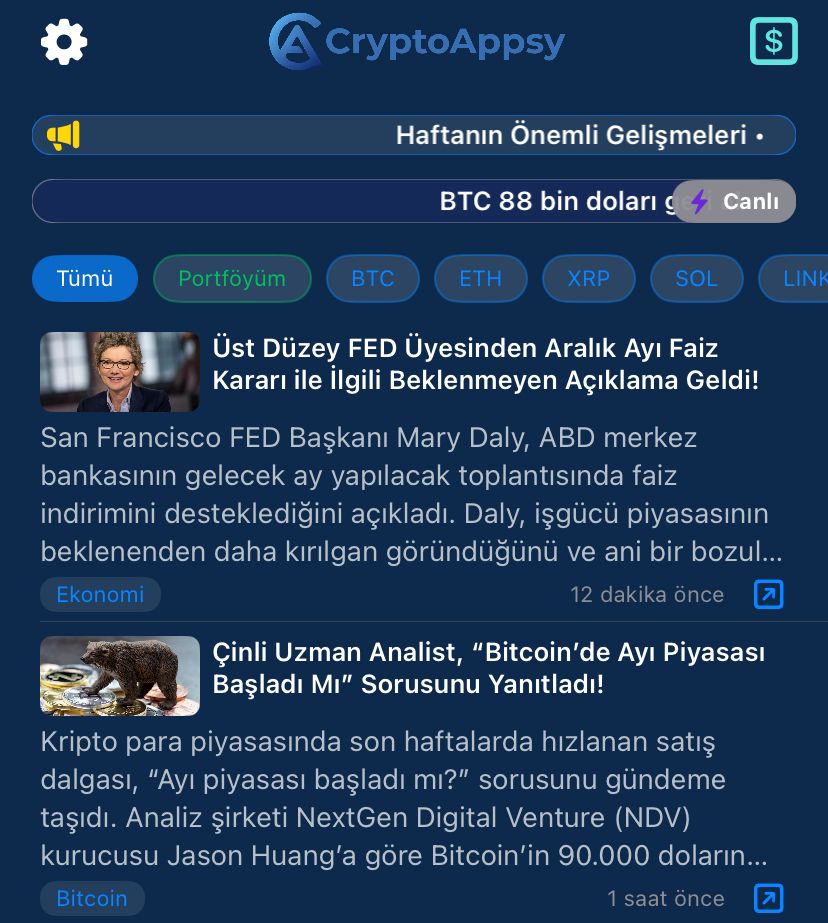The height and width of the screenshot is (923, 828).
Task: Tap the Bitcoin category tag
Action: point(92,898)
